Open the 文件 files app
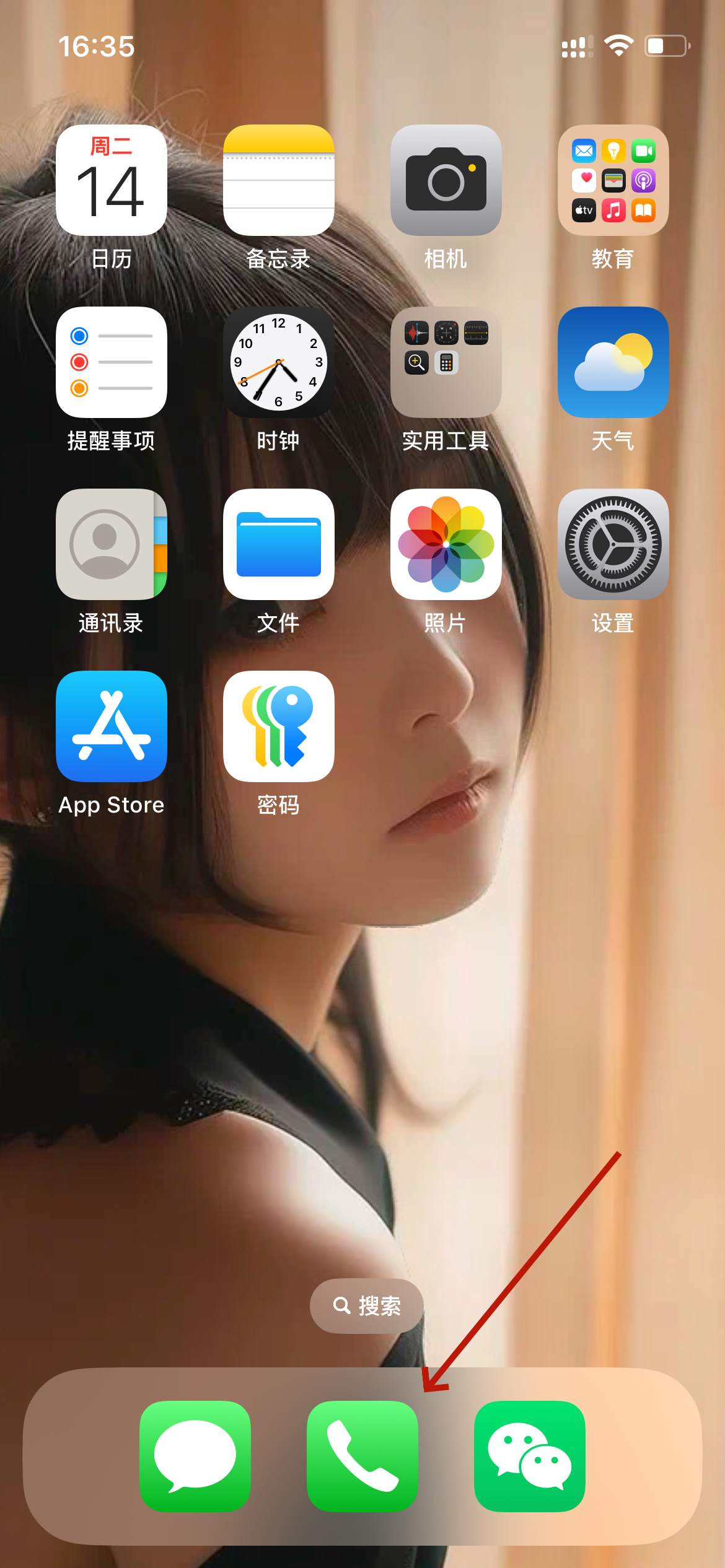The height and width of the screenshot is (1568, 725). pyautogui.click(x=279, y=544)
